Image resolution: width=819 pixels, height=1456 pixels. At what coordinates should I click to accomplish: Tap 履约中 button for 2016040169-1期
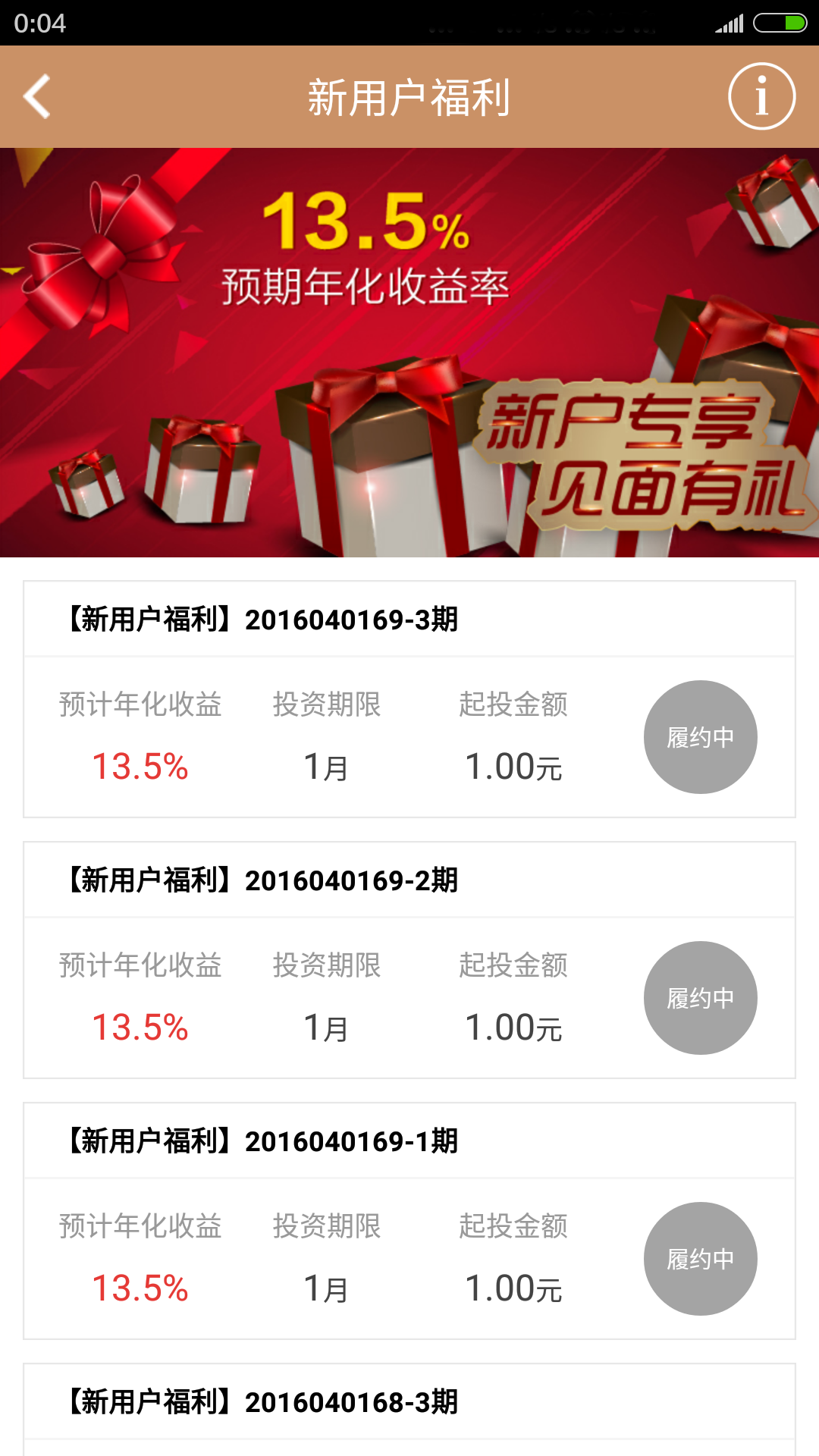click(x=700, y=1259)
